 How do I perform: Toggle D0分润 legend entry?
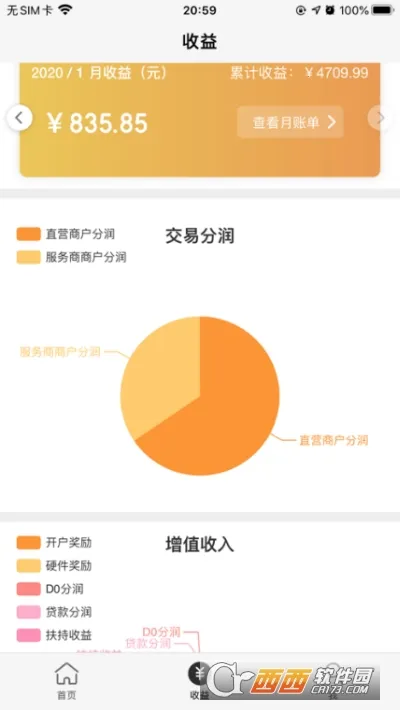pyautogui.click(x=50, y=589)
